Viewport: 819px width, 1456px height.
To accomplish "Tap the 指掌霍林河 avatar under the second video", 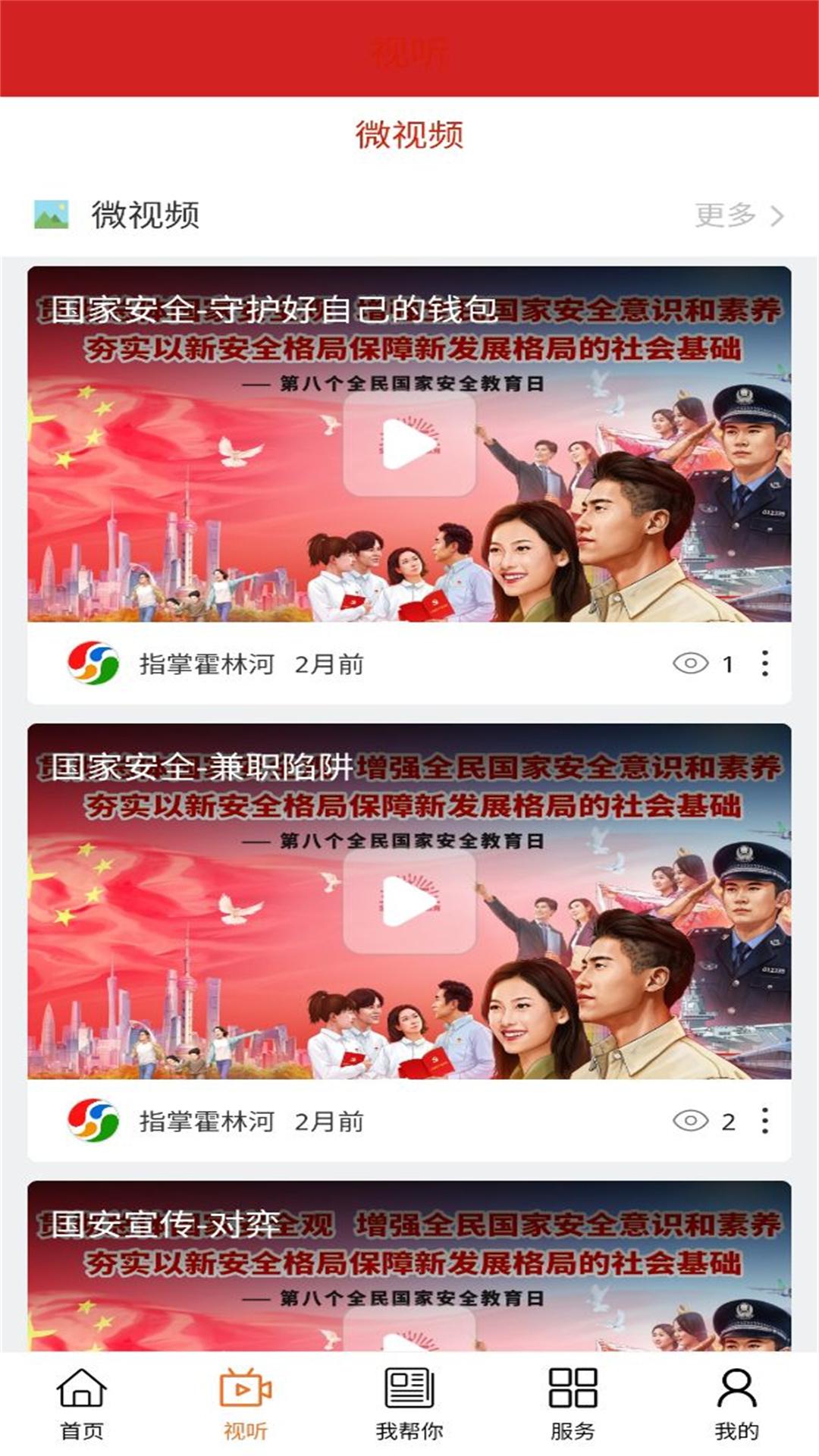I will point(93,1123).
